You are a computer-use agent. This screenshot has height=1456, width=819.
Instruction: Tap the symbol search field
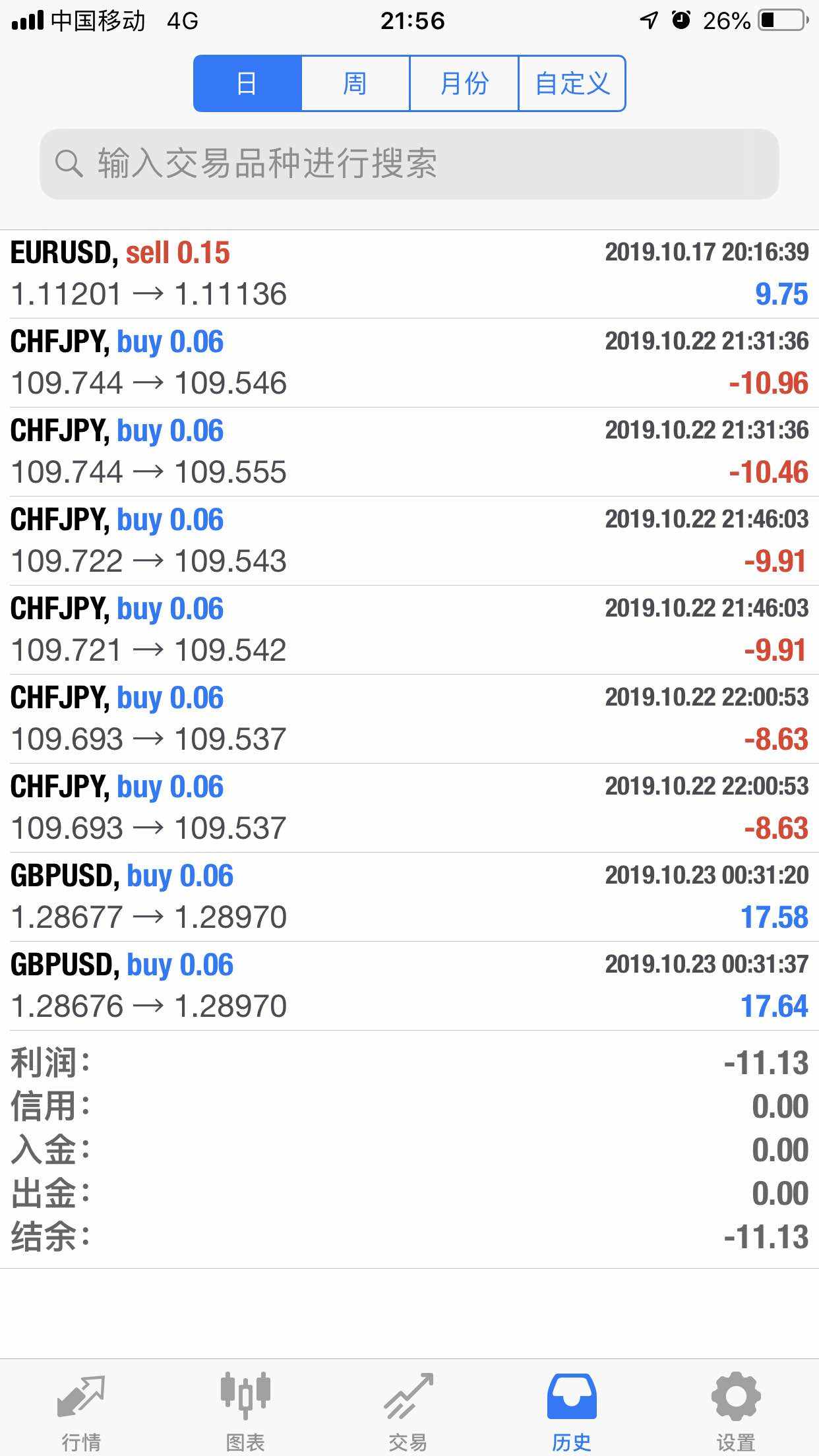409,164
